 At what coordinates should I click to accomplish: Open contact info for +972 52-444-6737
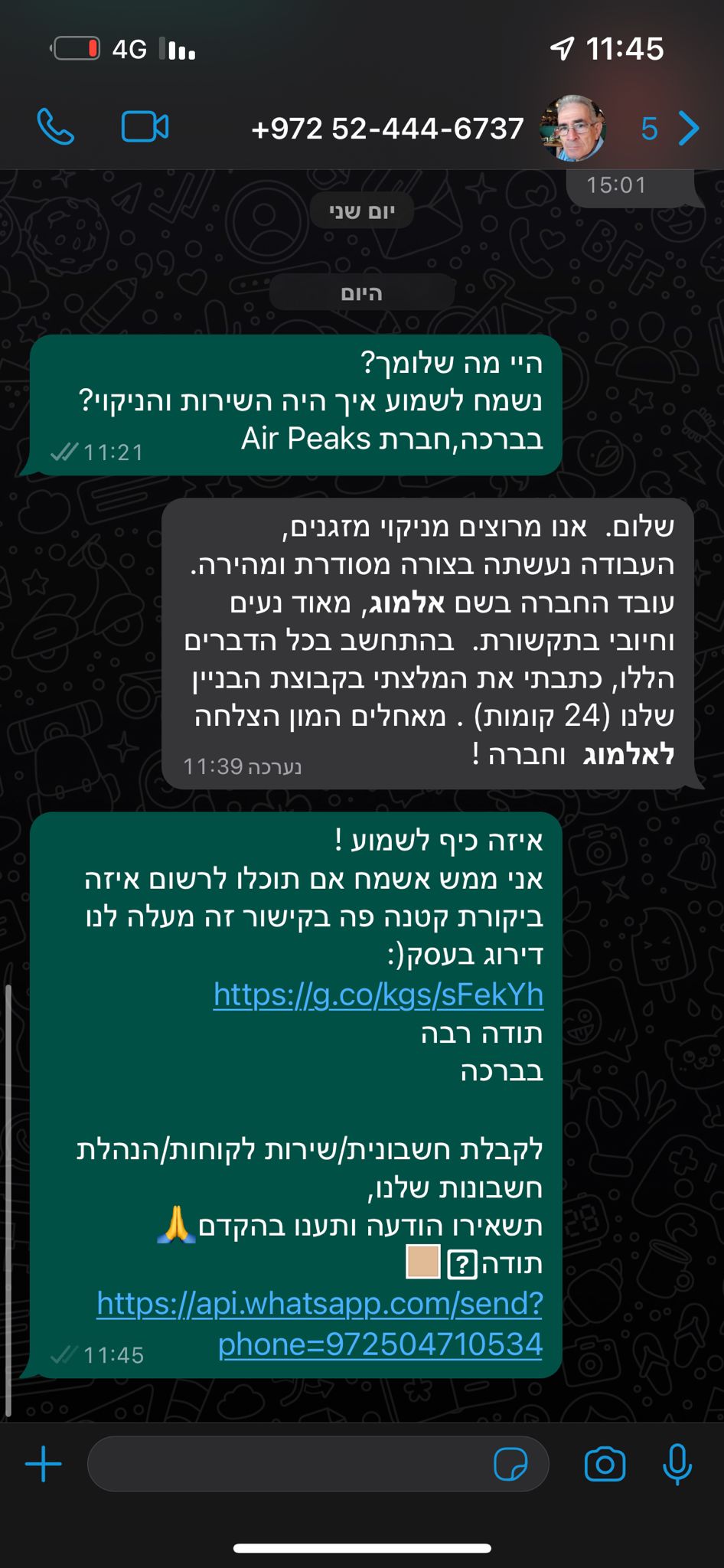pos(387,129)
